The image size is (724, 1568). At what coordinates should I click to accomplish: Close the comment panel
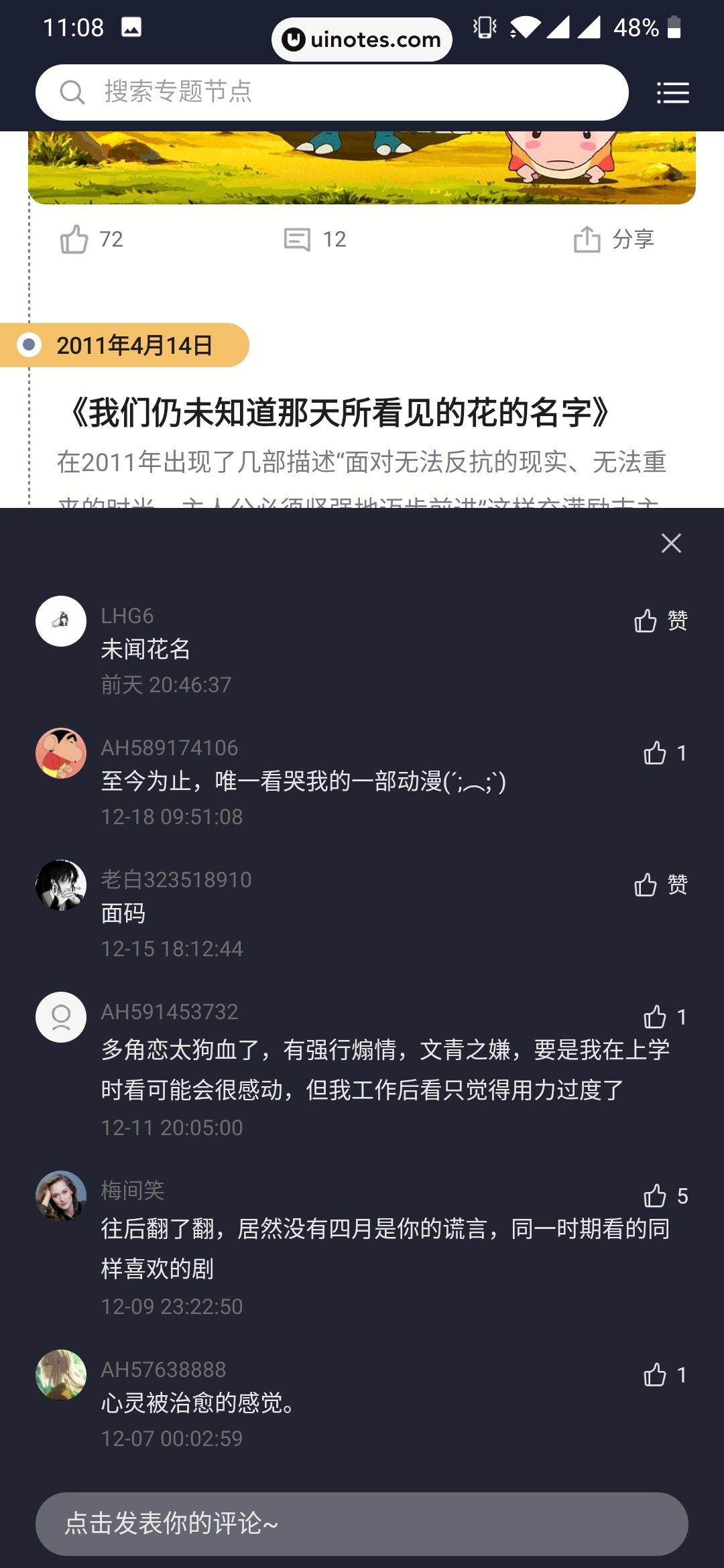point(671,543)
